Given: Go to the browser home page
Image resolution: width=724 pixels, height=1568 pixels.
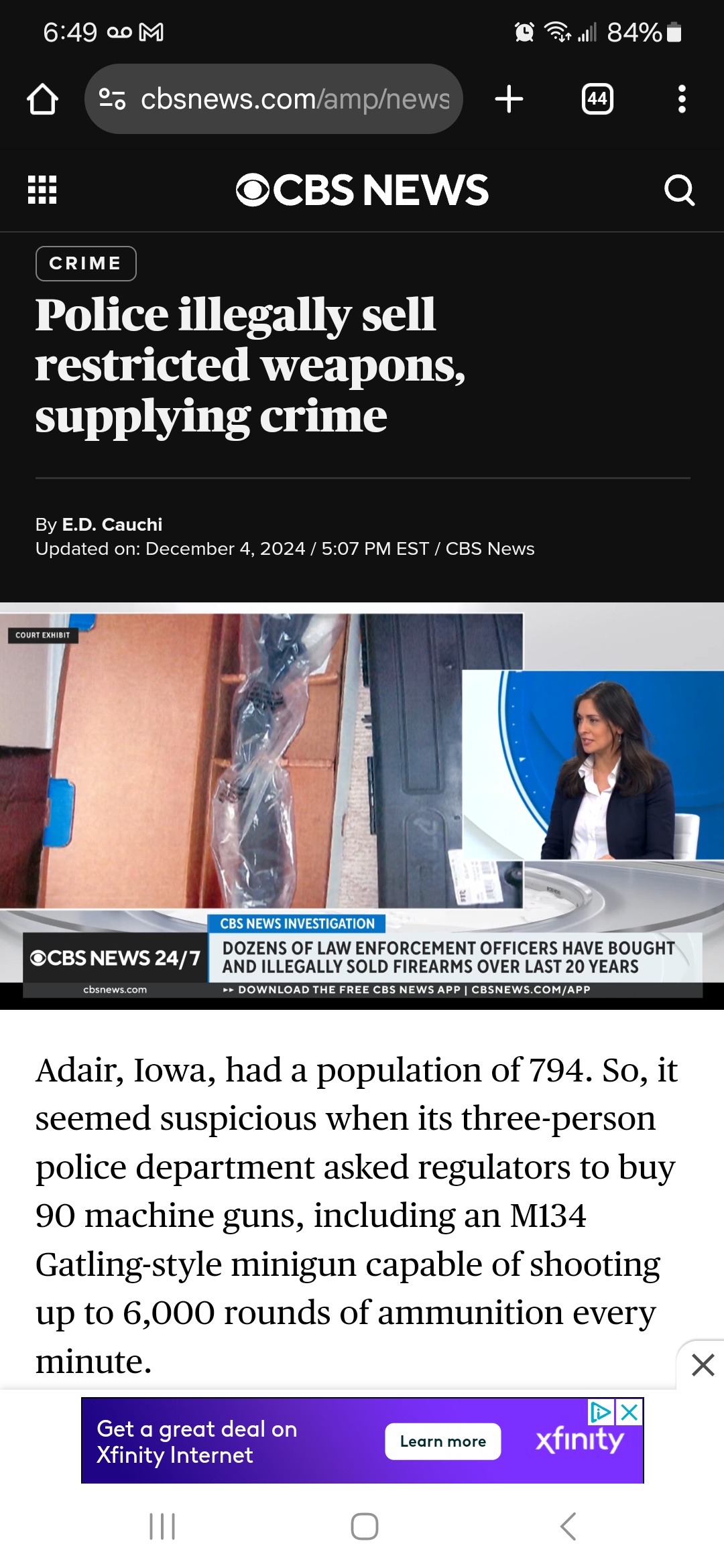Looking at the screenshot, I should (42, 99).
